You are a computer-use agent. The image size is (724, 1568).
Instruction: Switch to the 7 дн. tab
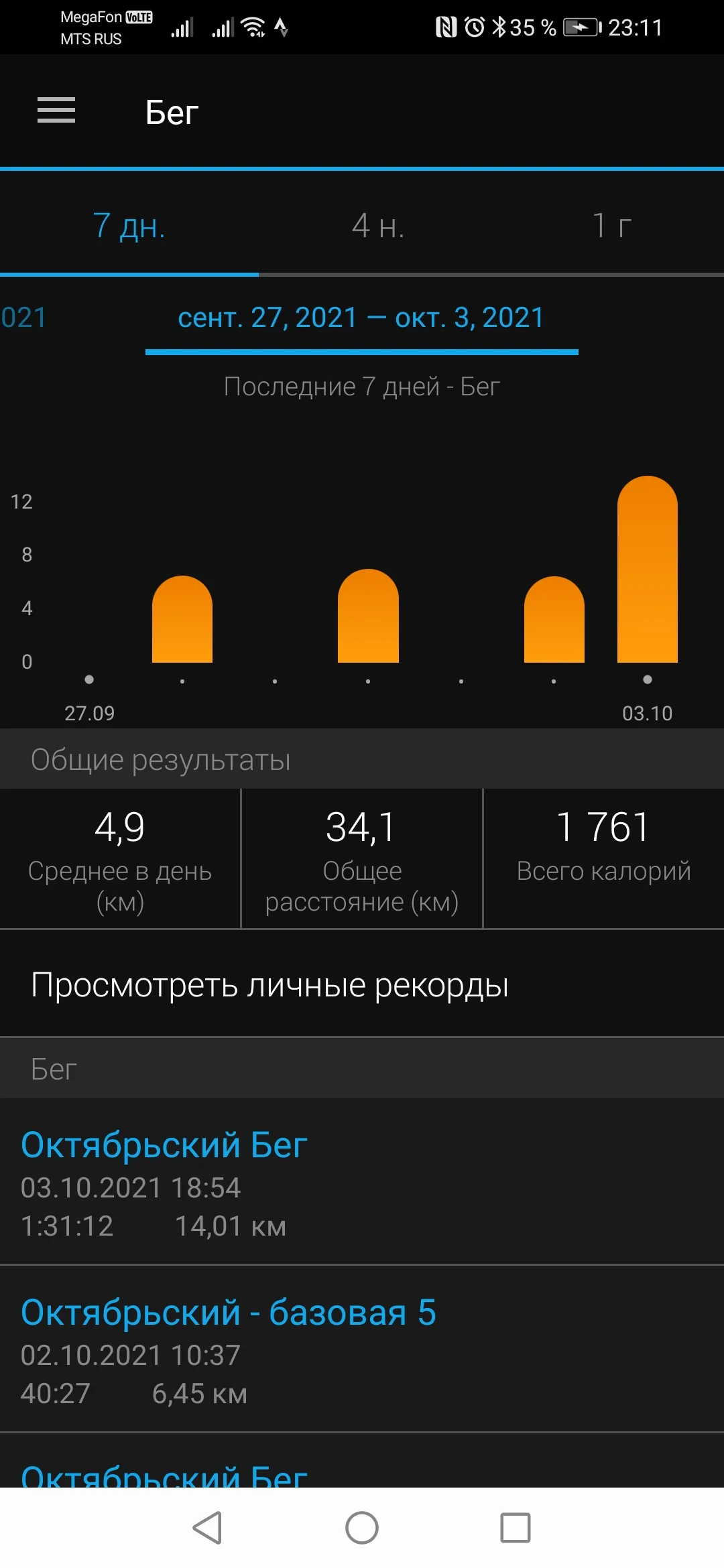pos(129,226)
